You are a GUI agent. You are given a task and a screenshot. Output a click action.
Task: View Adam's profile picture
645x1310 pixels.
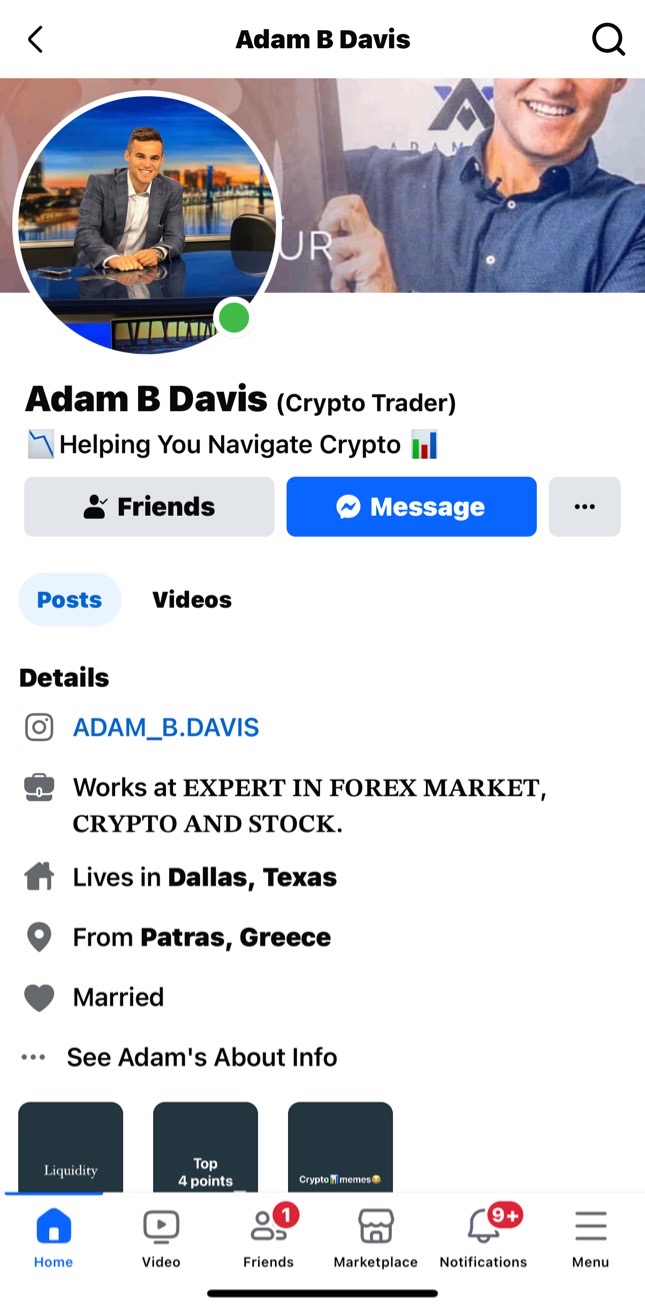[x=146, y=225]
